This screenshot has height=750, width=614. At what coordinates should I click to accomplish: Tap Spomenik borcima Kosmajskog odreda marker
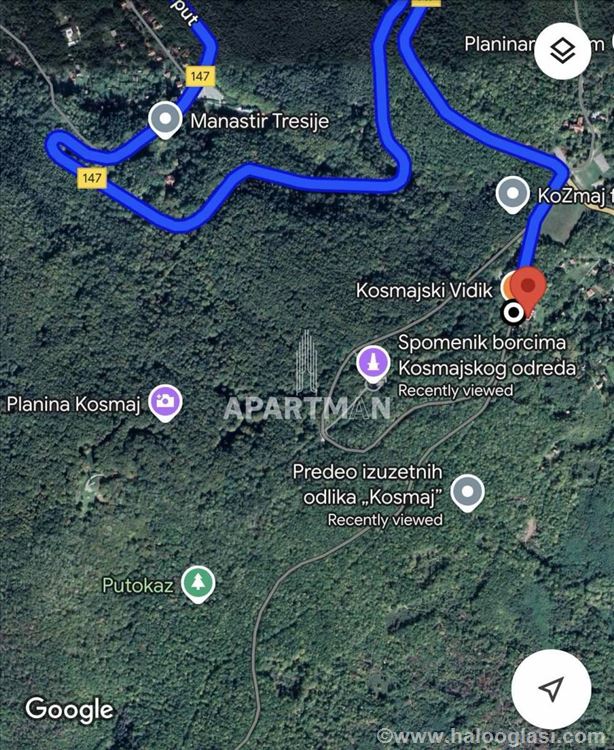tap(373, 363)
